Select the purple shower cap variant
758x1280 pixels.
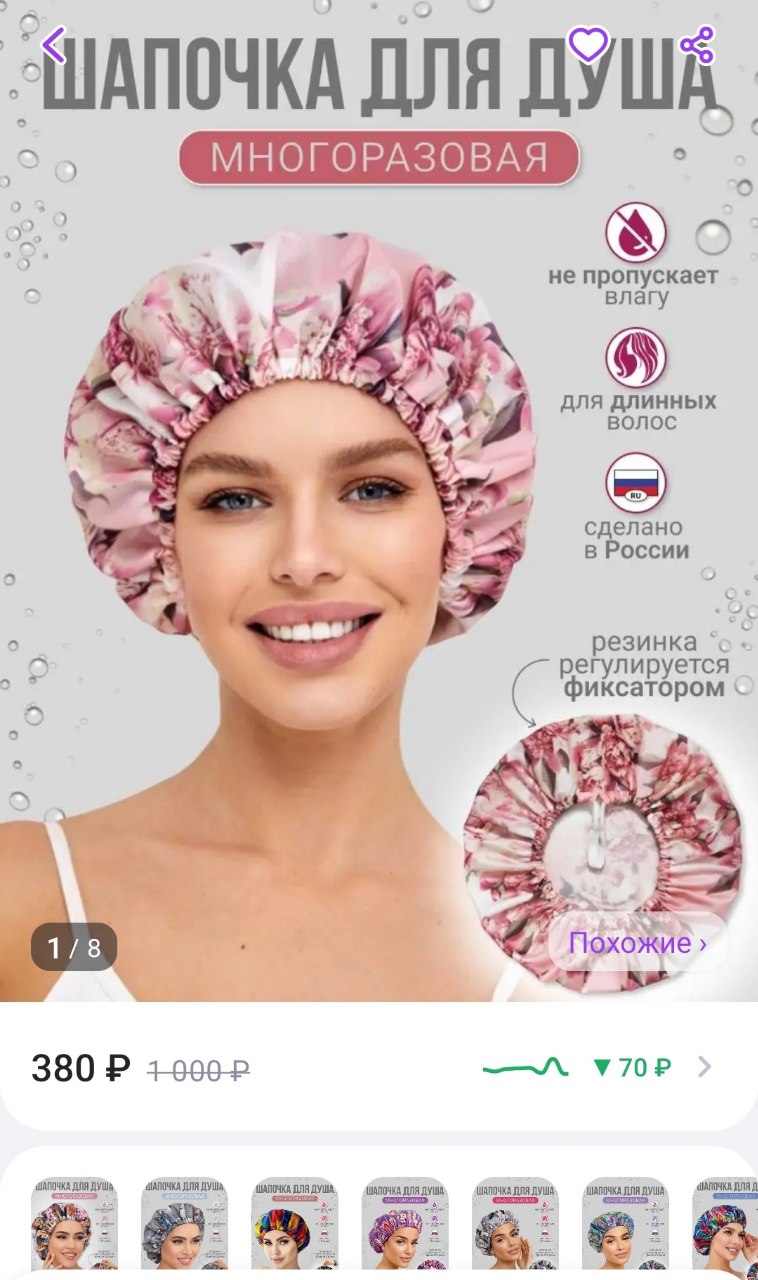[x=404, y=1224]
